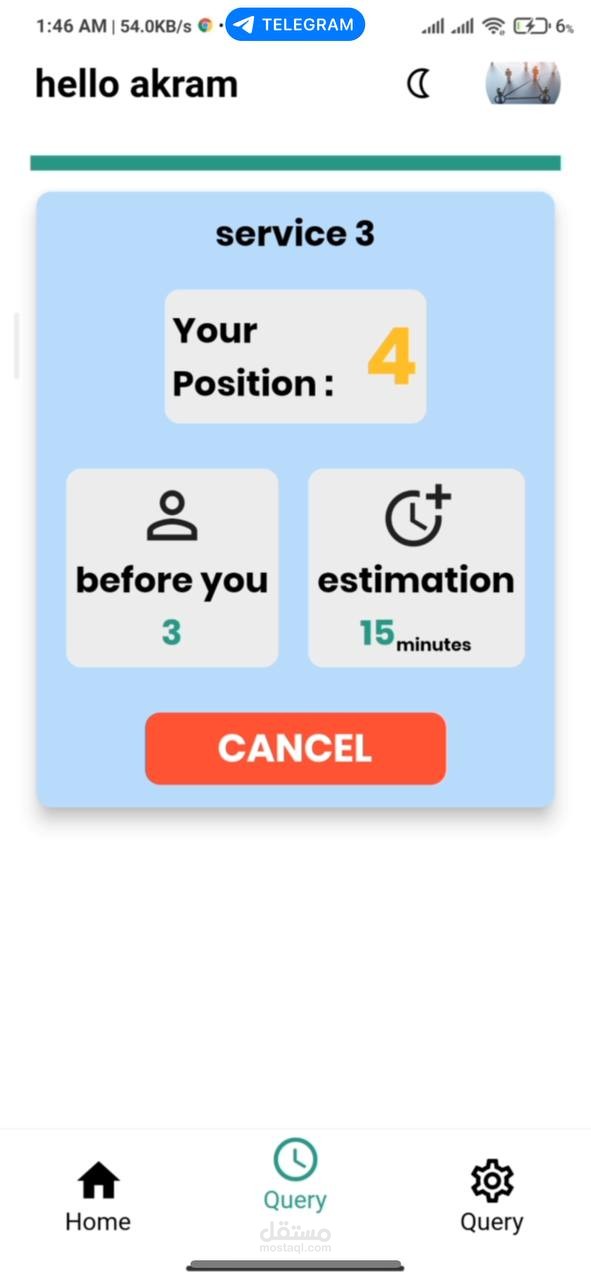Toggle dark mode with the moon icon
The height and width of the screenshot is (1280, 591).
pyautogui.click(x=419, y=84)
